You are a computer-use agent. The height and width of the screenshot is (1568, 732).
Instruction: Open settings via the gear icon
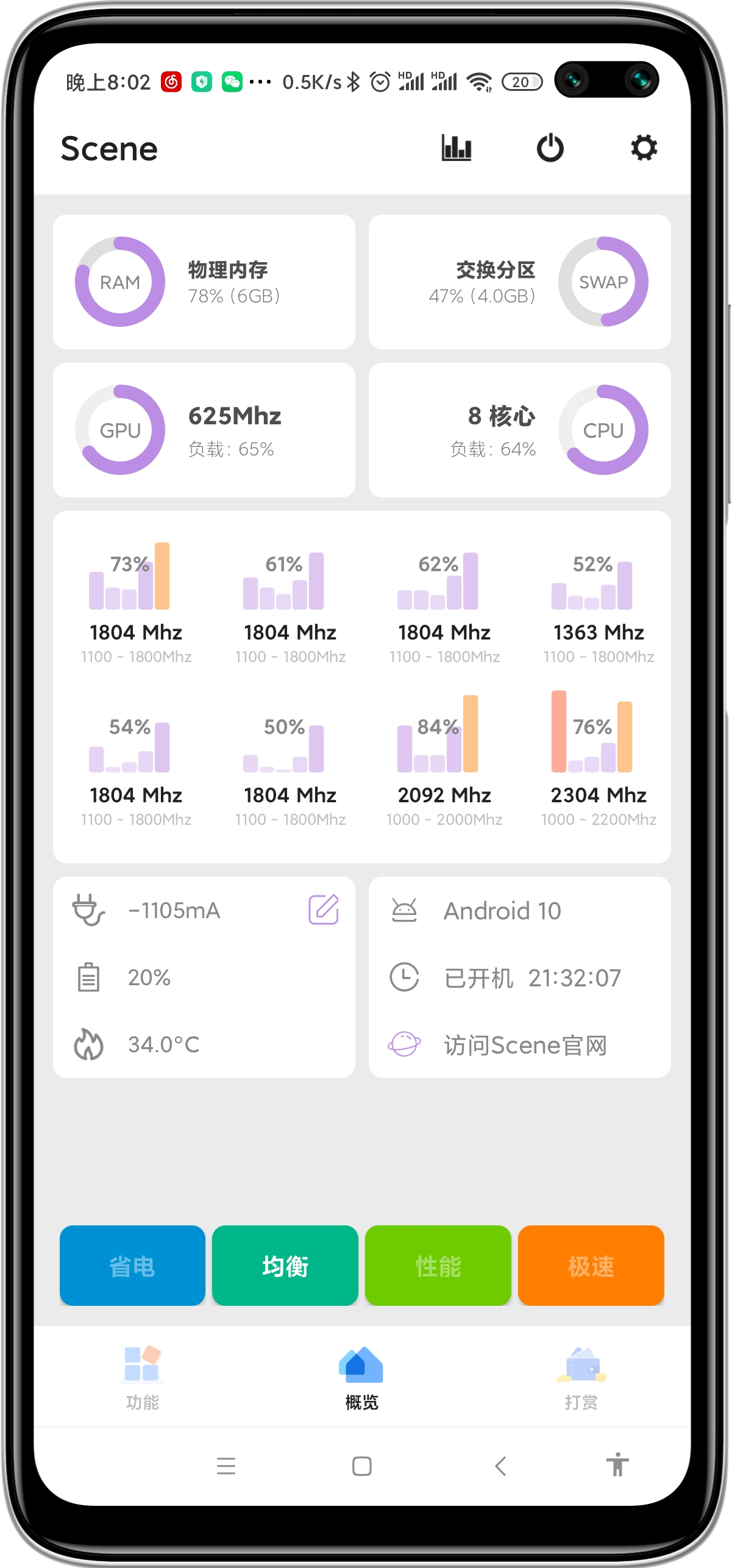pos(644,148)
